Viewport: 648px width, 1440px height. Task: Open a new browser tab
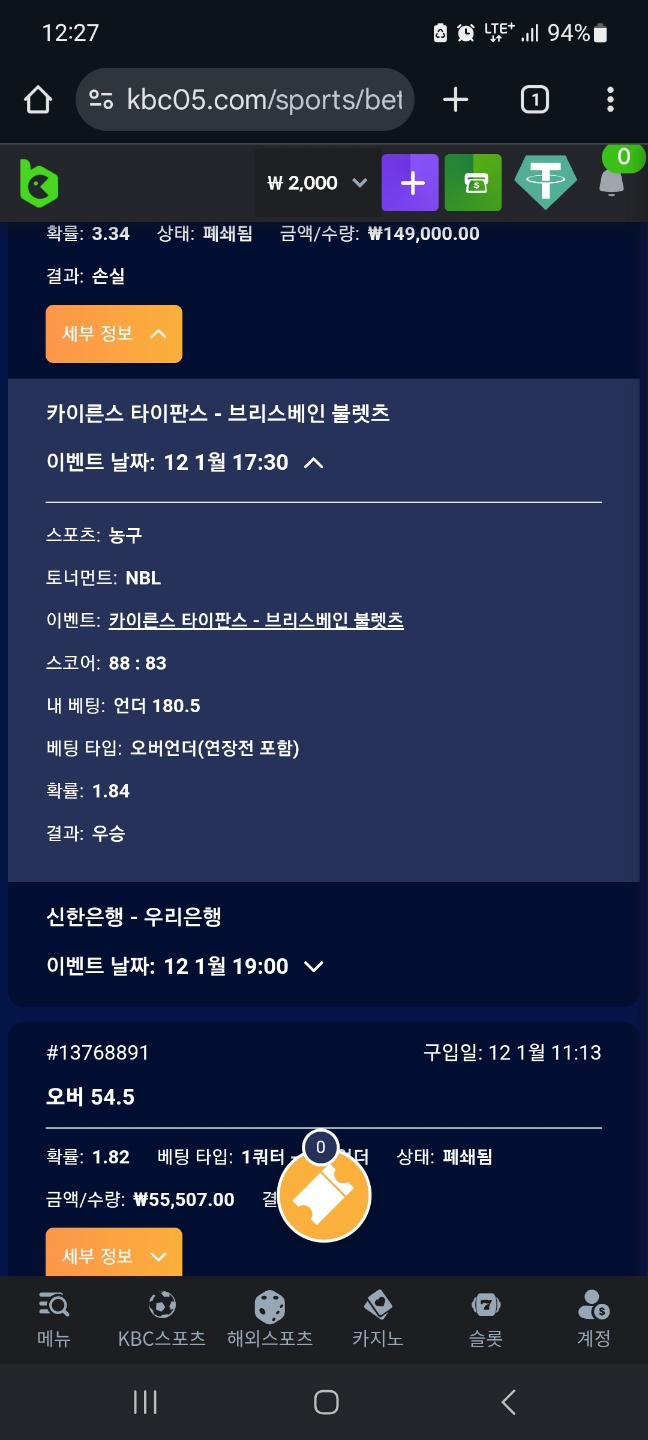[x=455, y=100]
